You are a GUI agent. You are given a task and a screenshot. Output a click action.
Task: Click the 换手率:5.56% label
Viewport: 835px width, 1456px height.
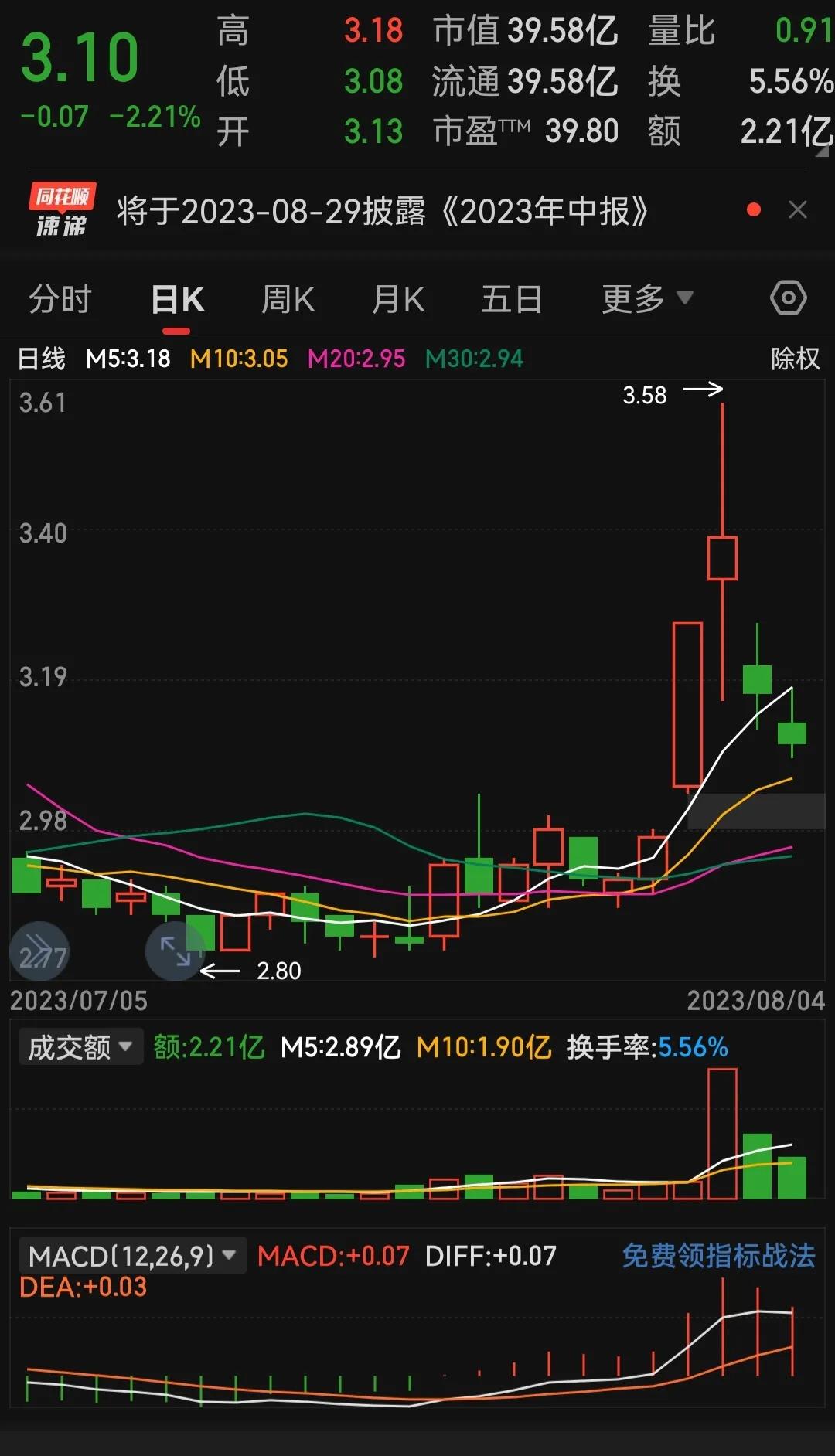pyautogui.click(x=646, y=1046)
